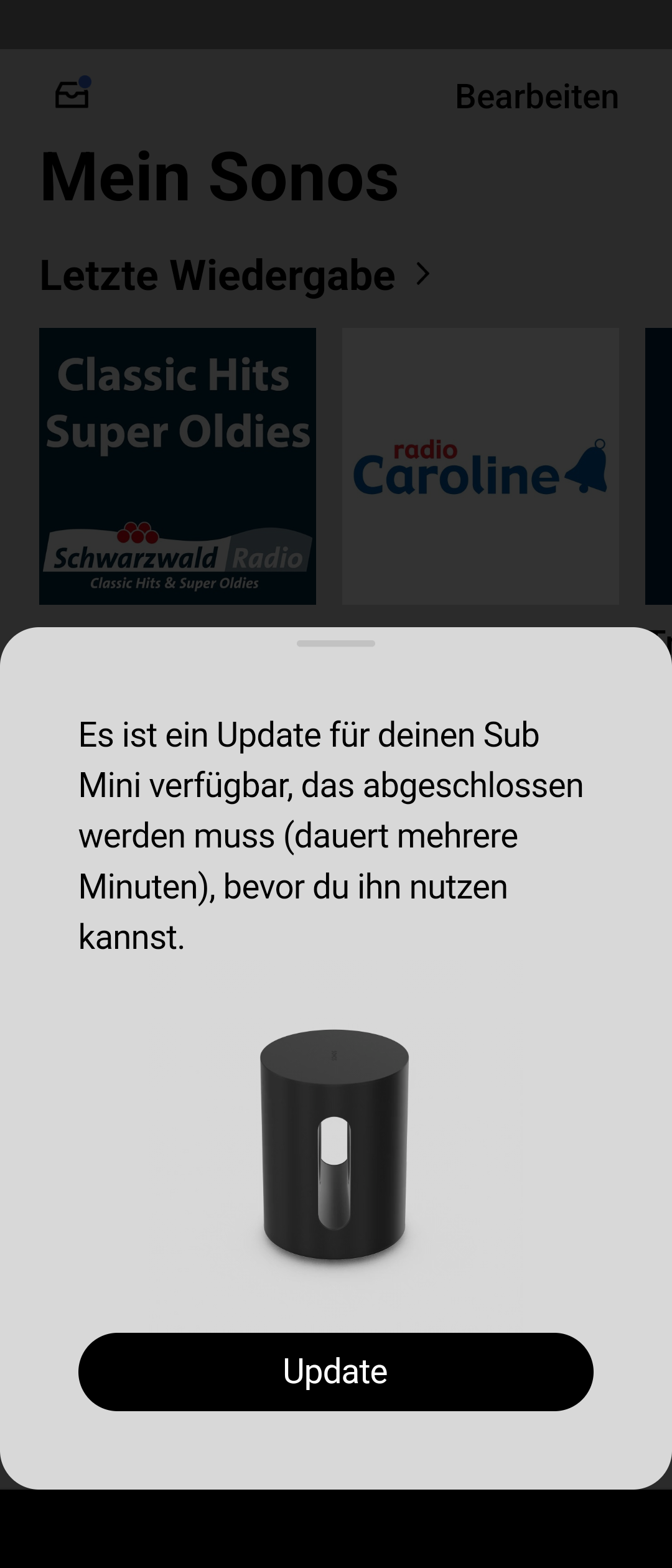
Task: Tap Bearbeiten to edit Mein Sonos
Action: click(x=536, y=97)
